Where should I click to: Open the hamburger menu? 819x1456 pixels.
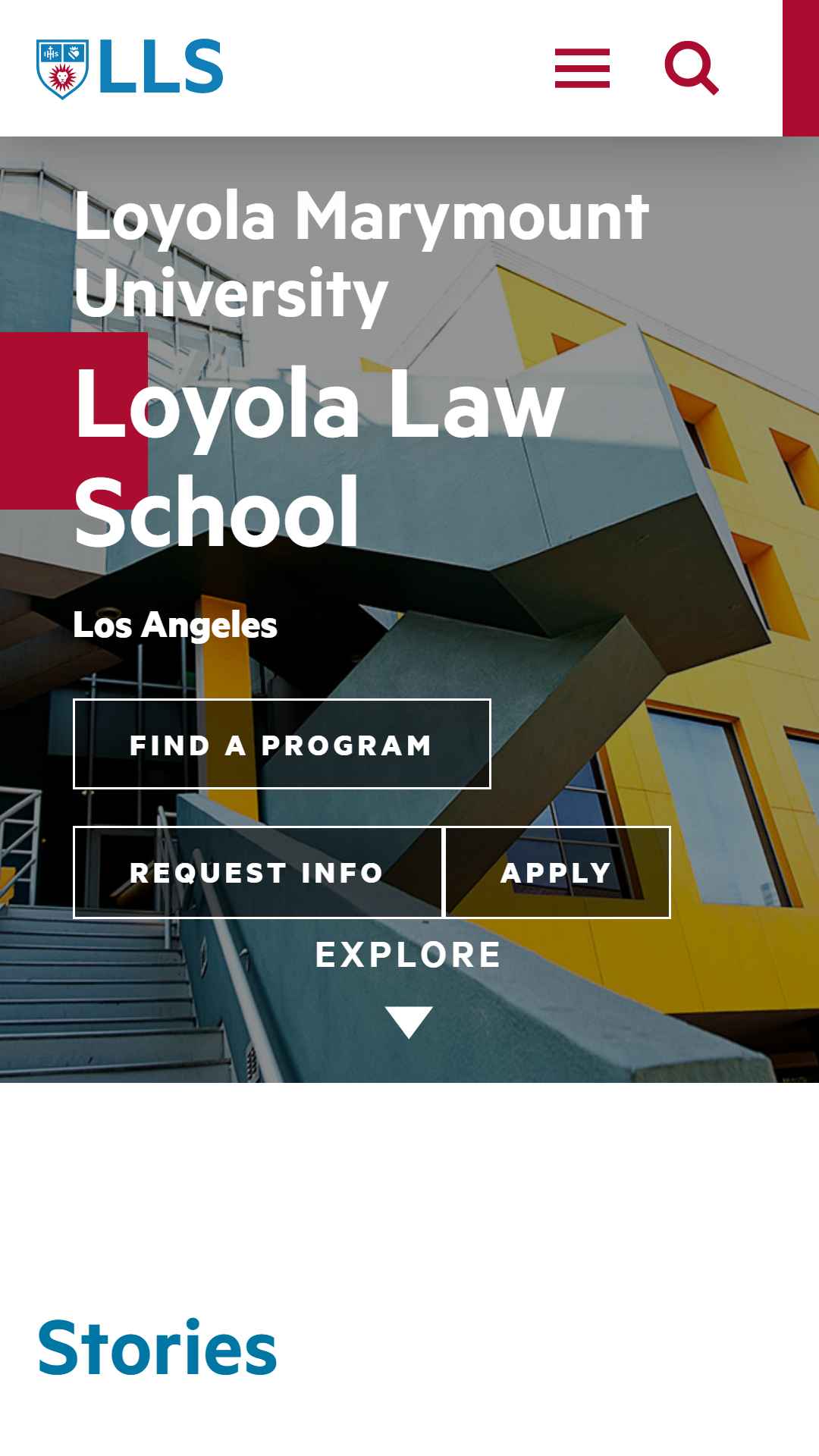click(582, 68)
